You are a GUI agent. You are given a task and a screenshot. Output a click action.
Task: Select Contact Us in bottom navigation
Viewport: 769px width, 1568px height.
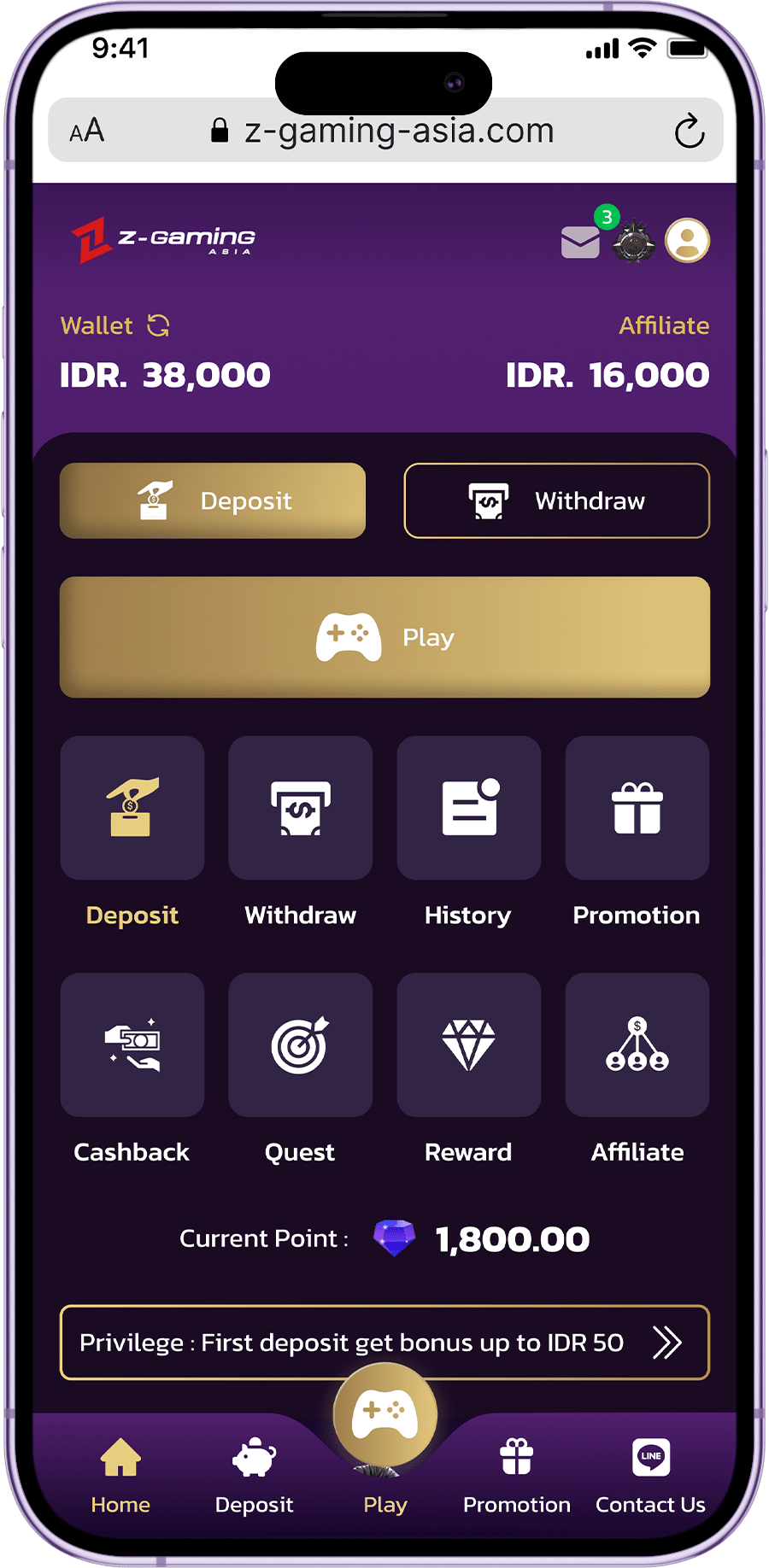point(650,1474)
